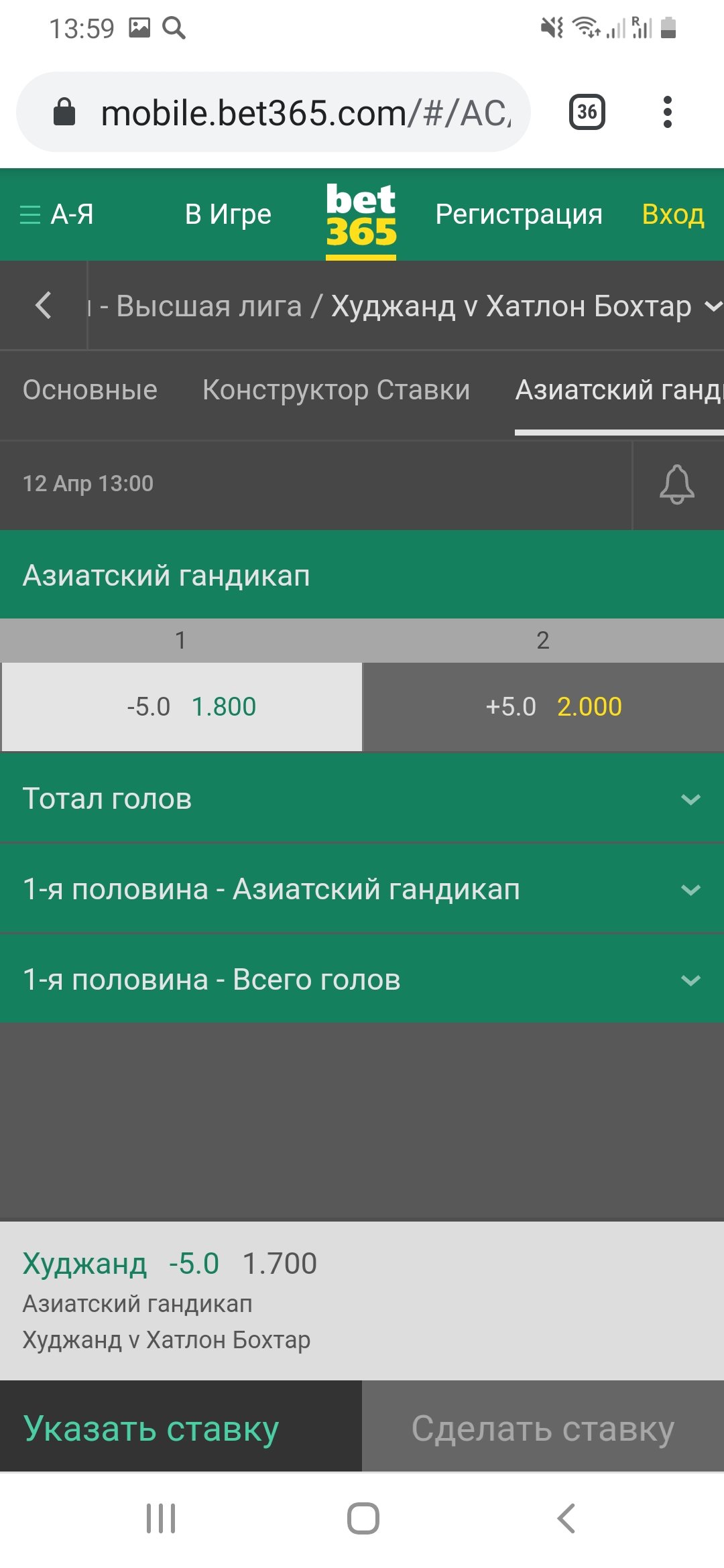Enable match alerts with the bell icon
The width and height of the screenshot is (724, 1568).
676,484
